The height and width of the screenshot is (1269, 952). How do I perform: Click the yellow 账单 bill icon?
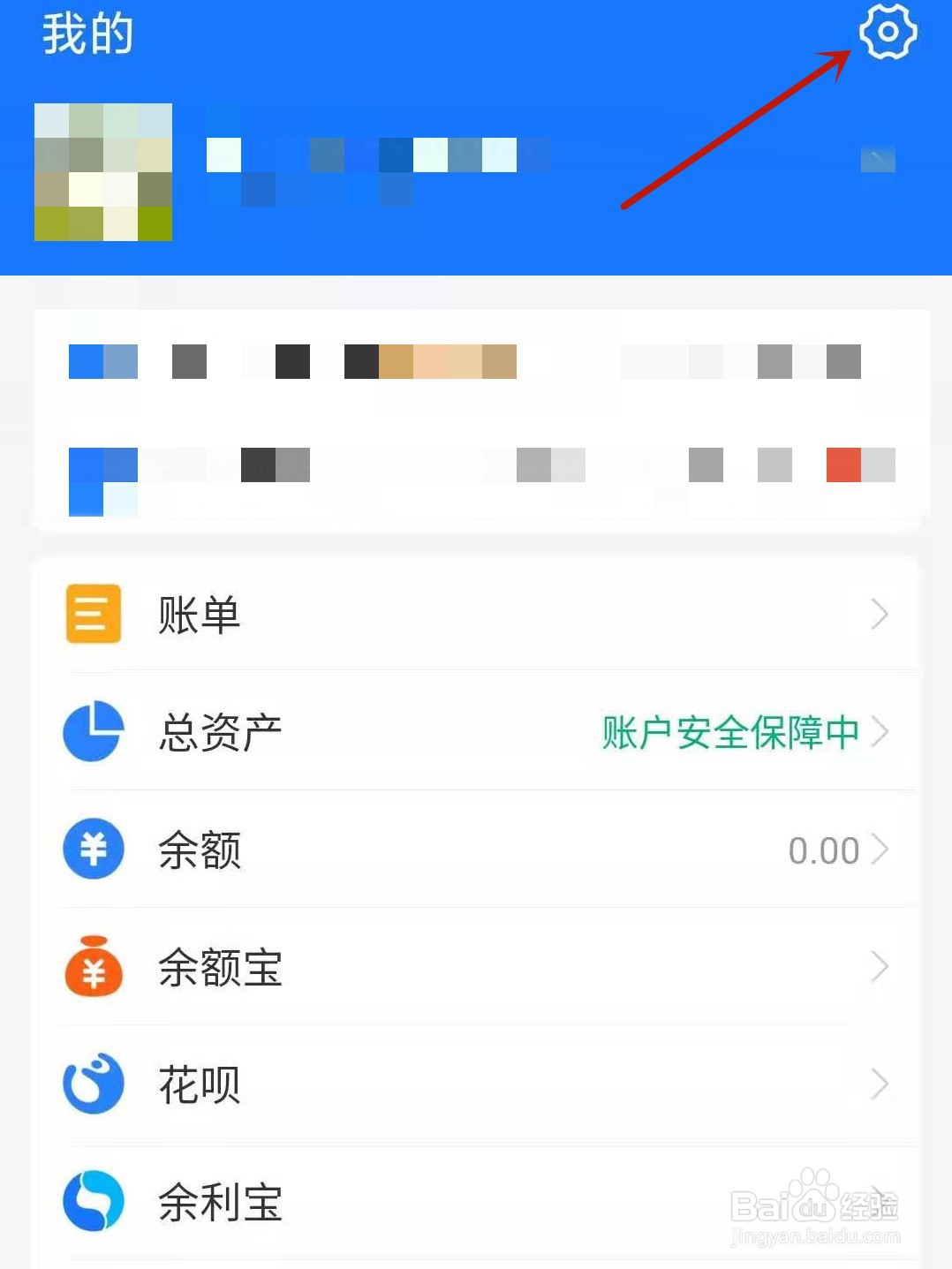(x=94, y=613)
